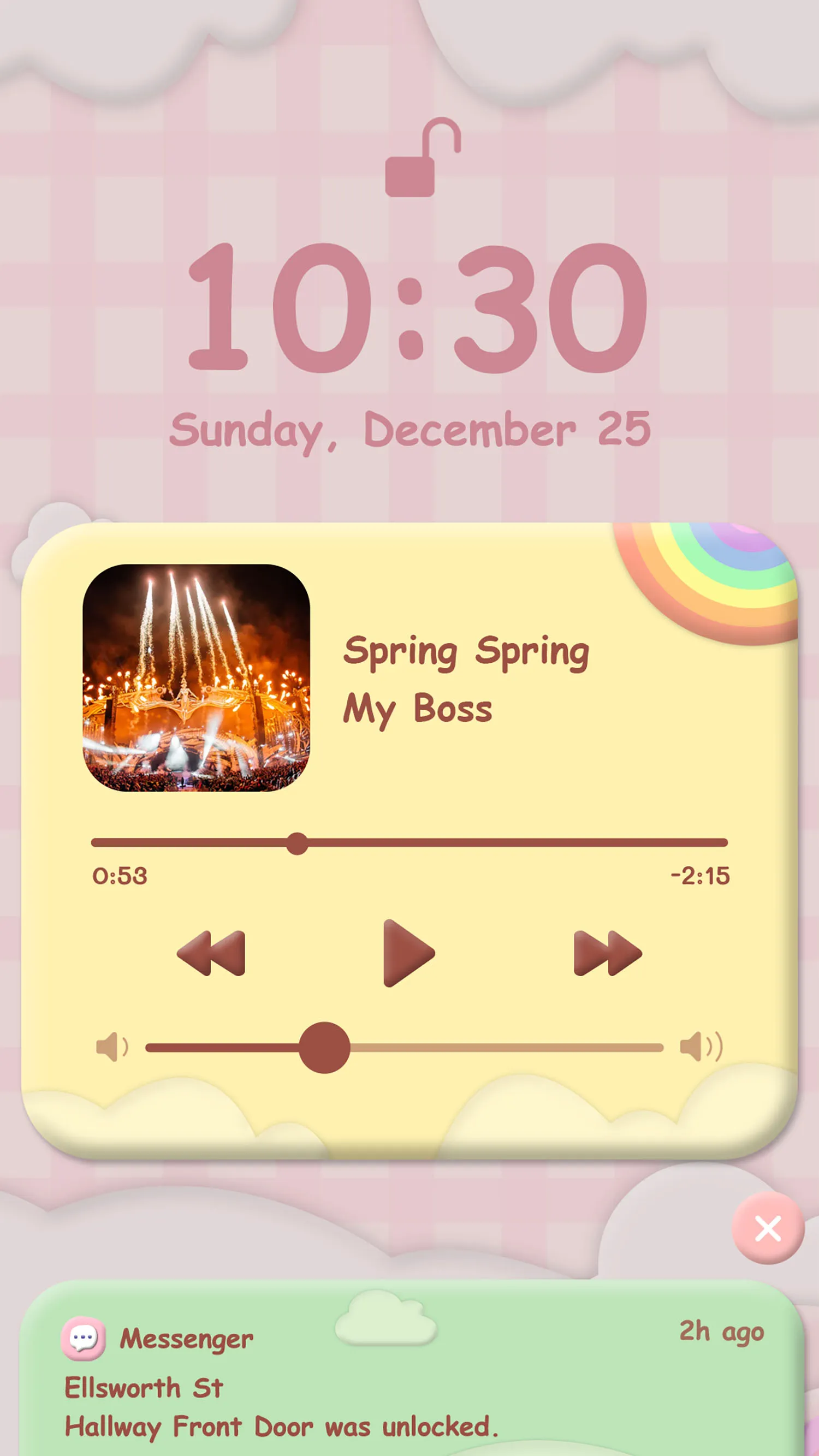
Task: Tap the low volume speaker icon
Action: pos(112,1047)
